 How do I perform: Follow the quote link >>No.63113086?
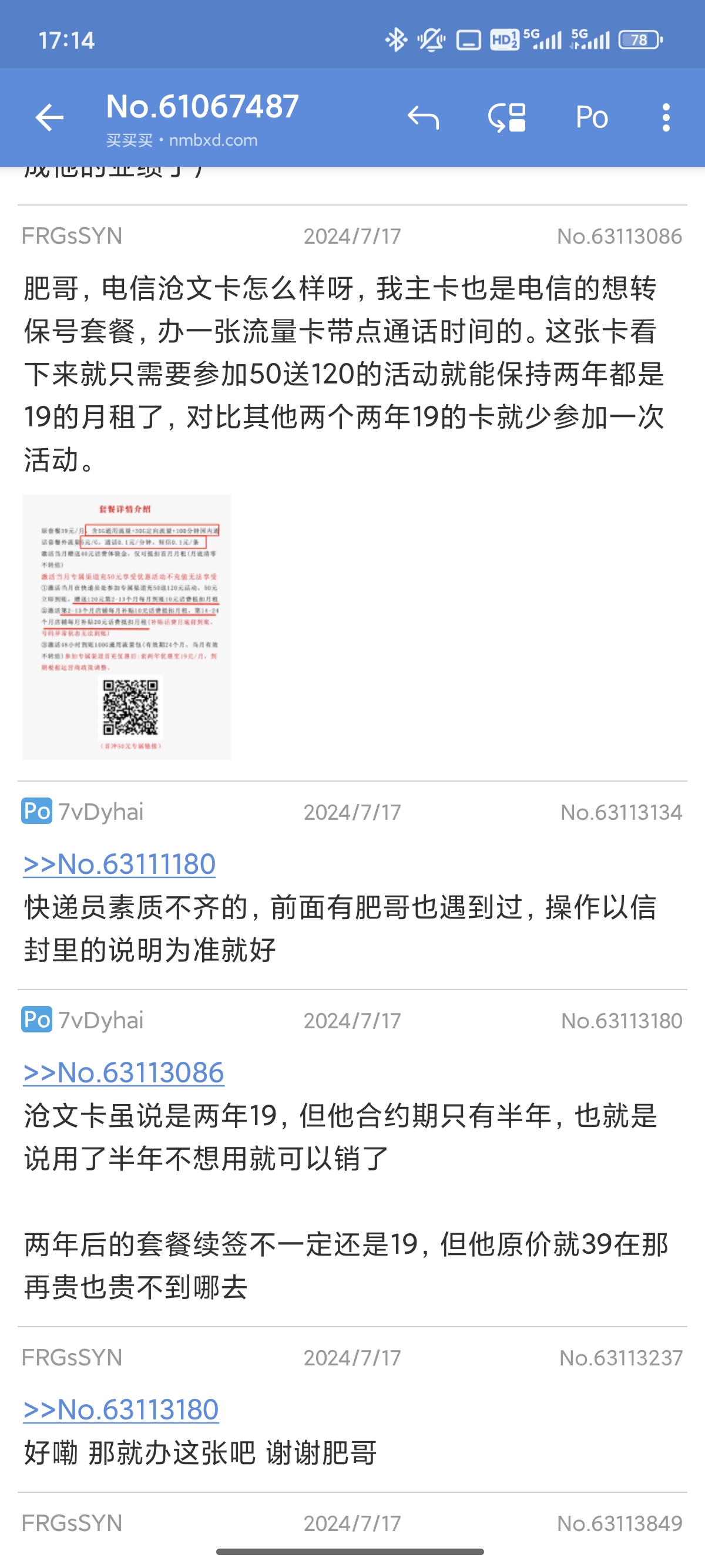[x=123, y=1072]
